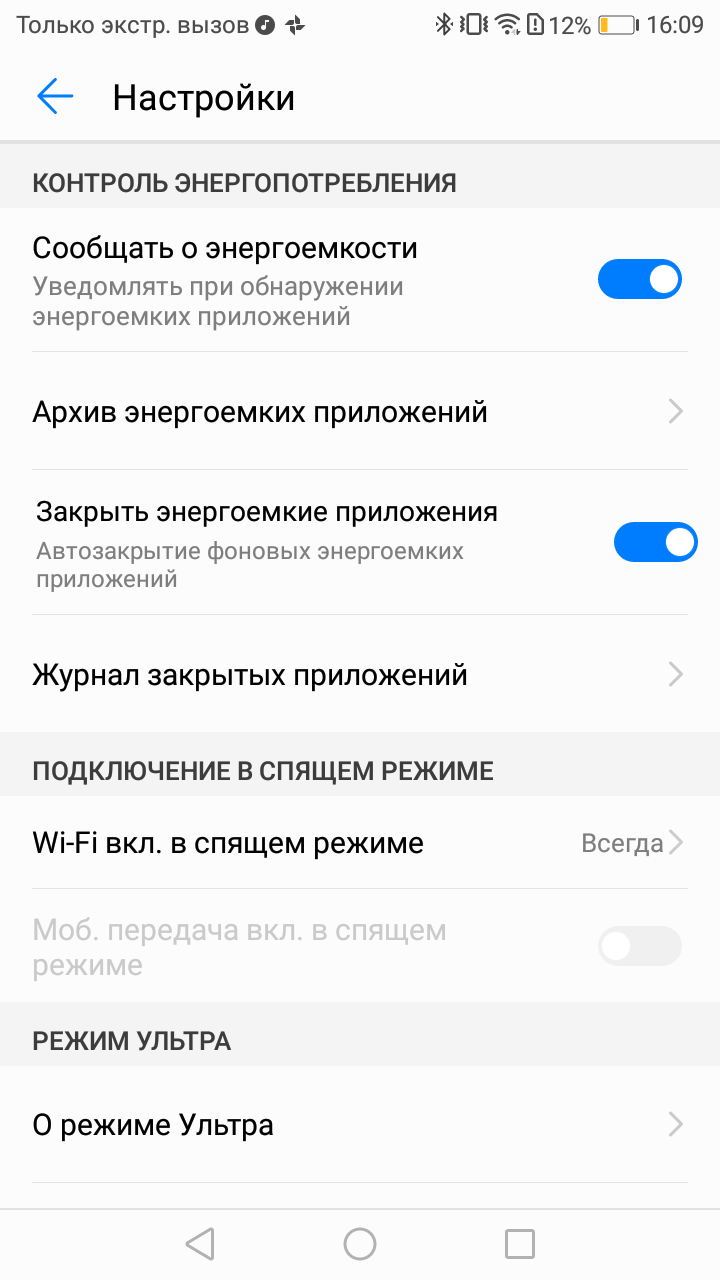The image size is (720, 1280).
Task: Tap the system home button
Action: tap(360, 1244)
